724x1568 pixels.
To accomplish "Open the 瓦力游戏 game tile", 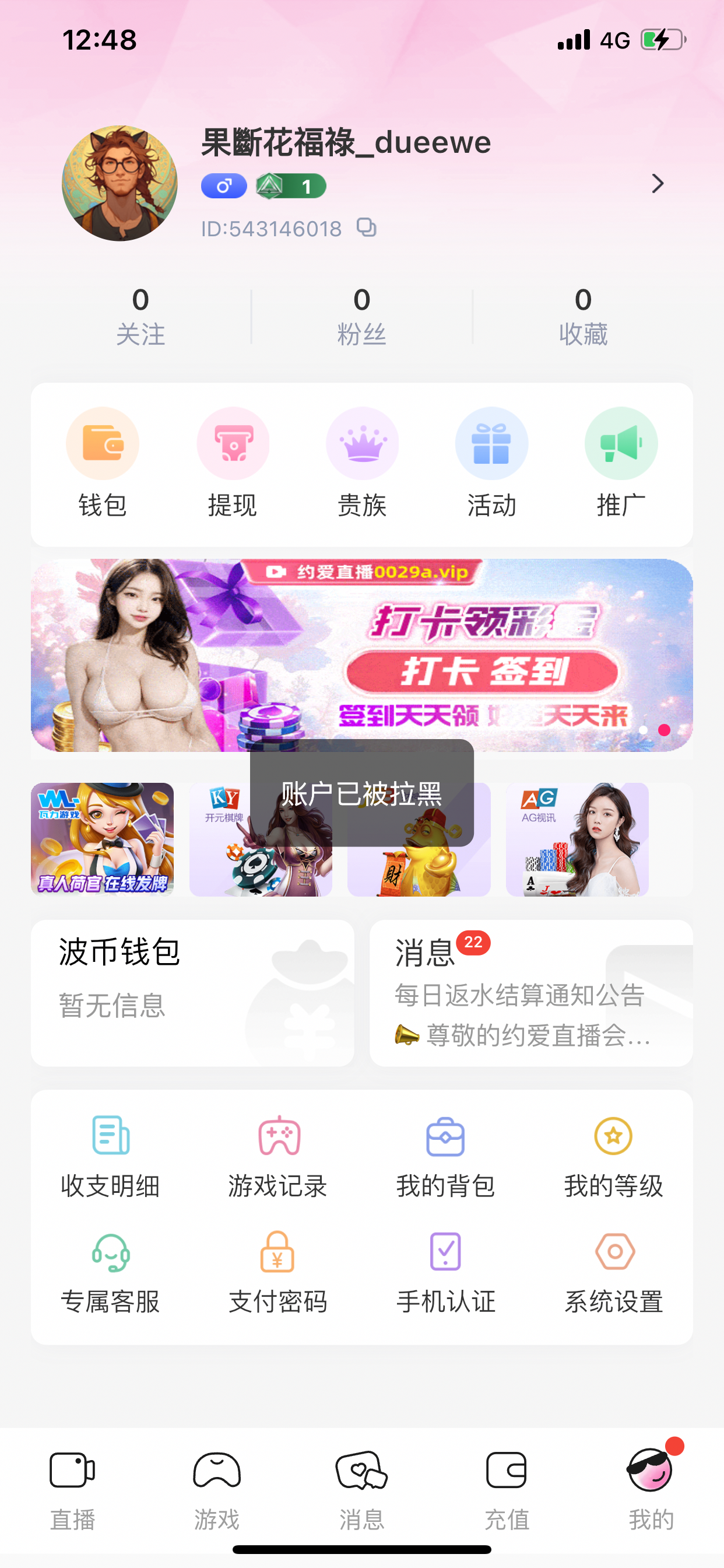I will click(102, 839).
